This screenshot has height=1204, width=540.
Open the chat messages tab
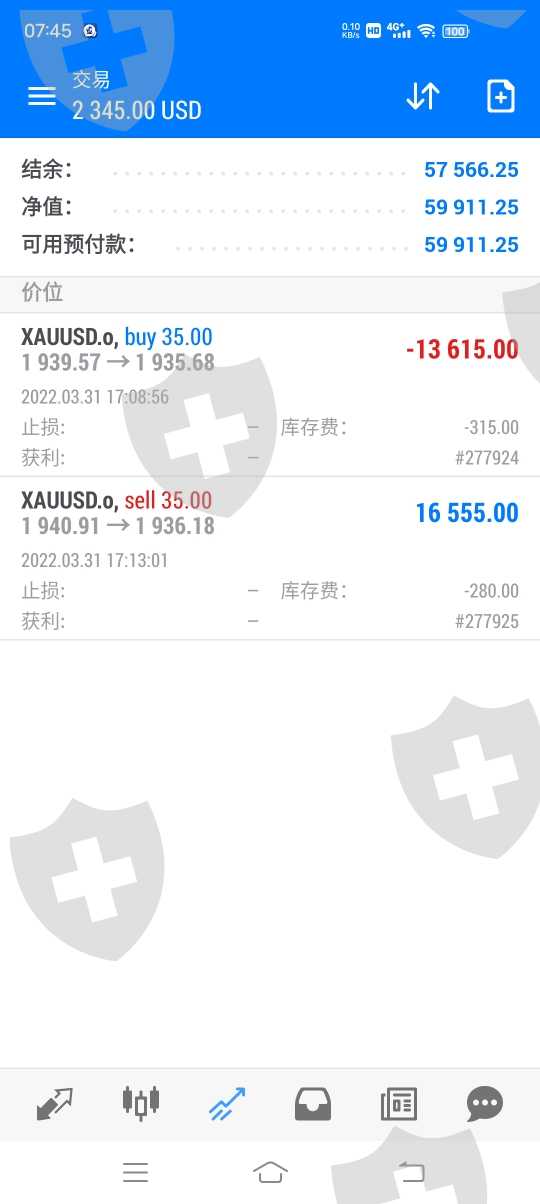(x=485, y=1104)
